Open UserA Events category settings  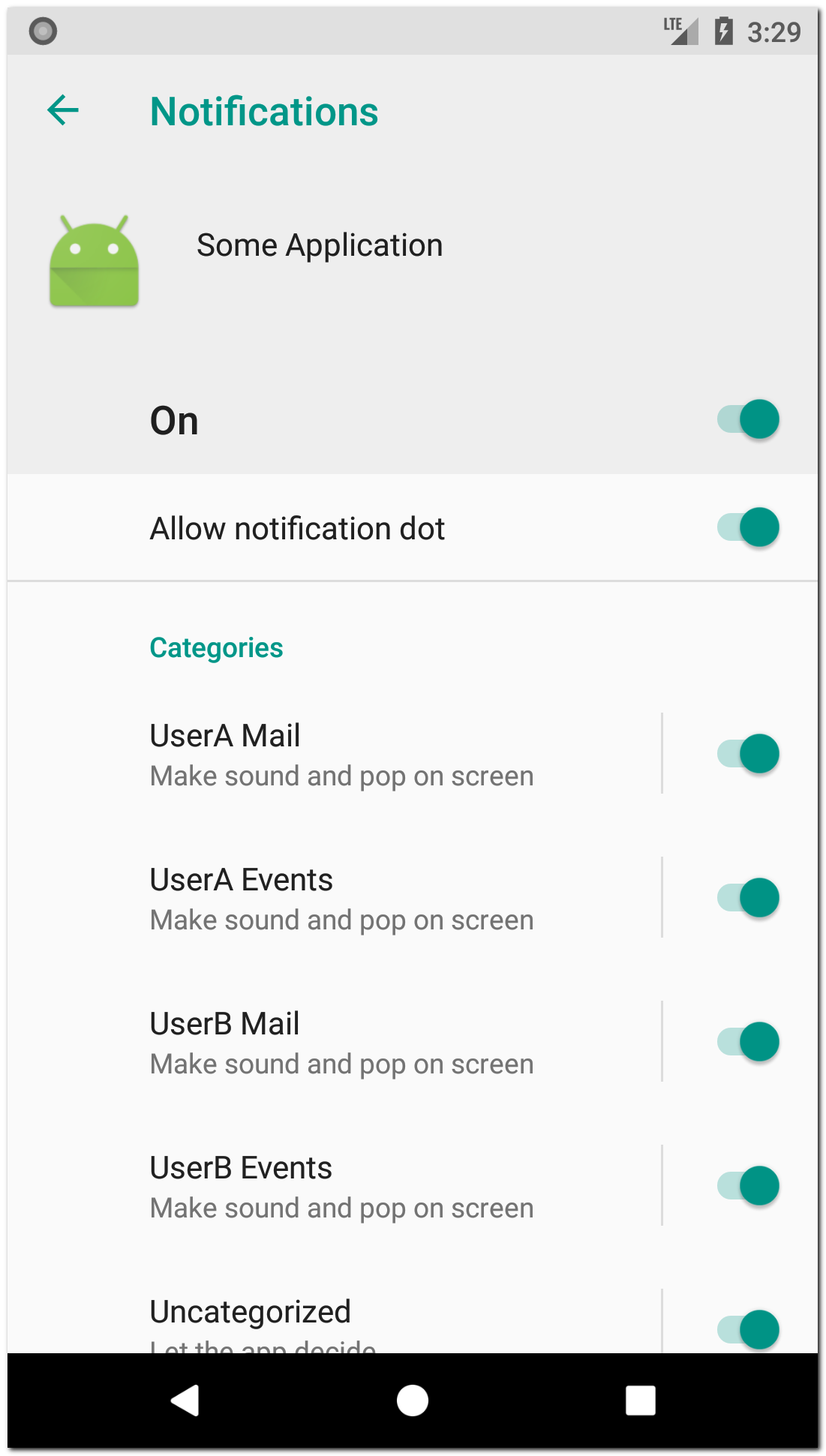pos(341,898)
